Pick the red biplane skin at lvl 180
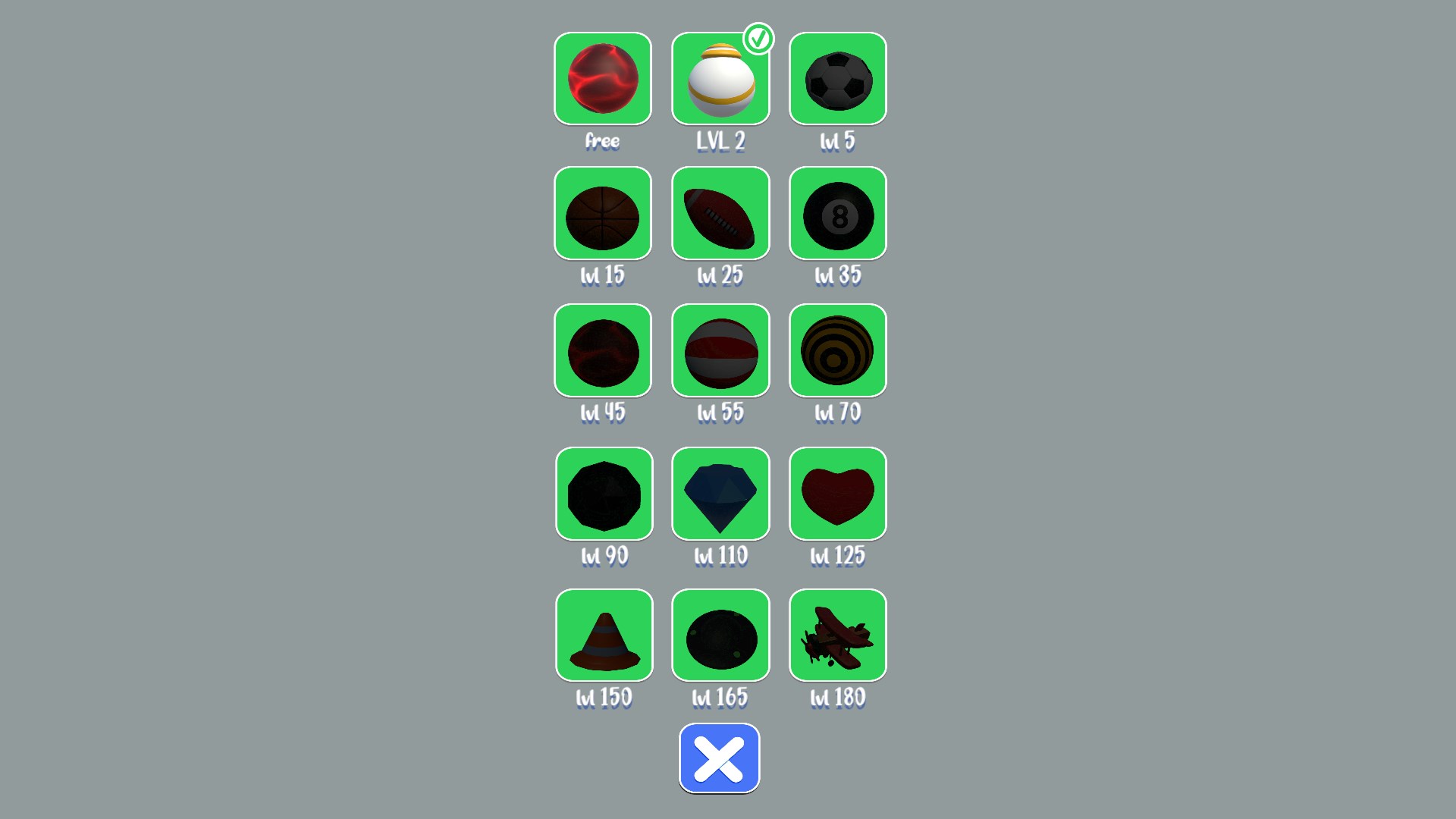This screenshot has height=819, width=1456. [838, 636]
